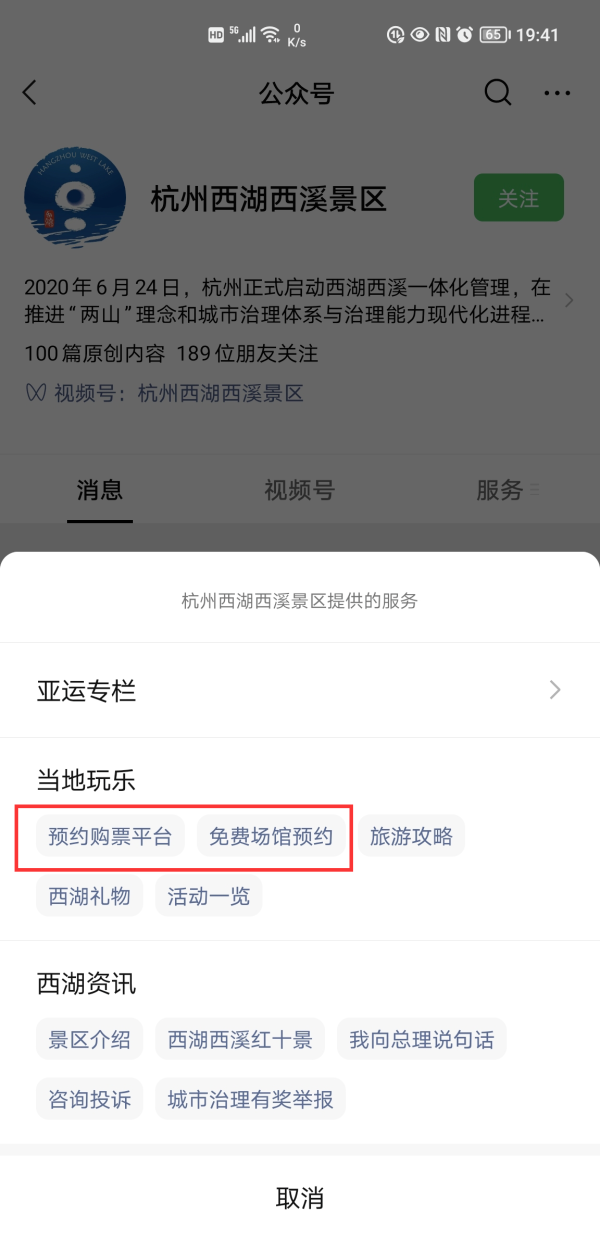The height and width of the screenshot is (1238, 600).
Task: View 活动一览
Action: point(208,896)
